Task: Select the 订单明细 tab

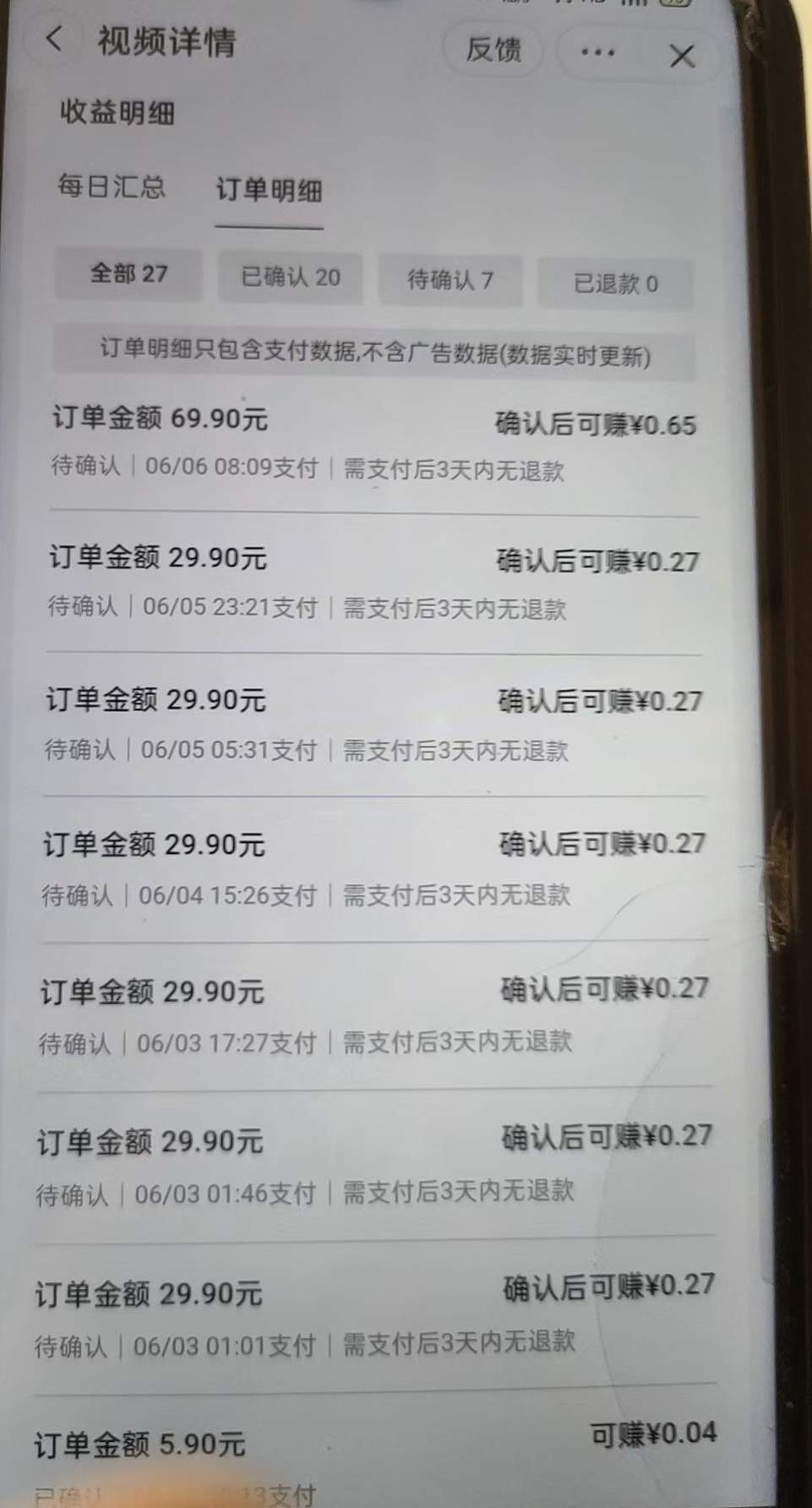Action: [269, 190]
